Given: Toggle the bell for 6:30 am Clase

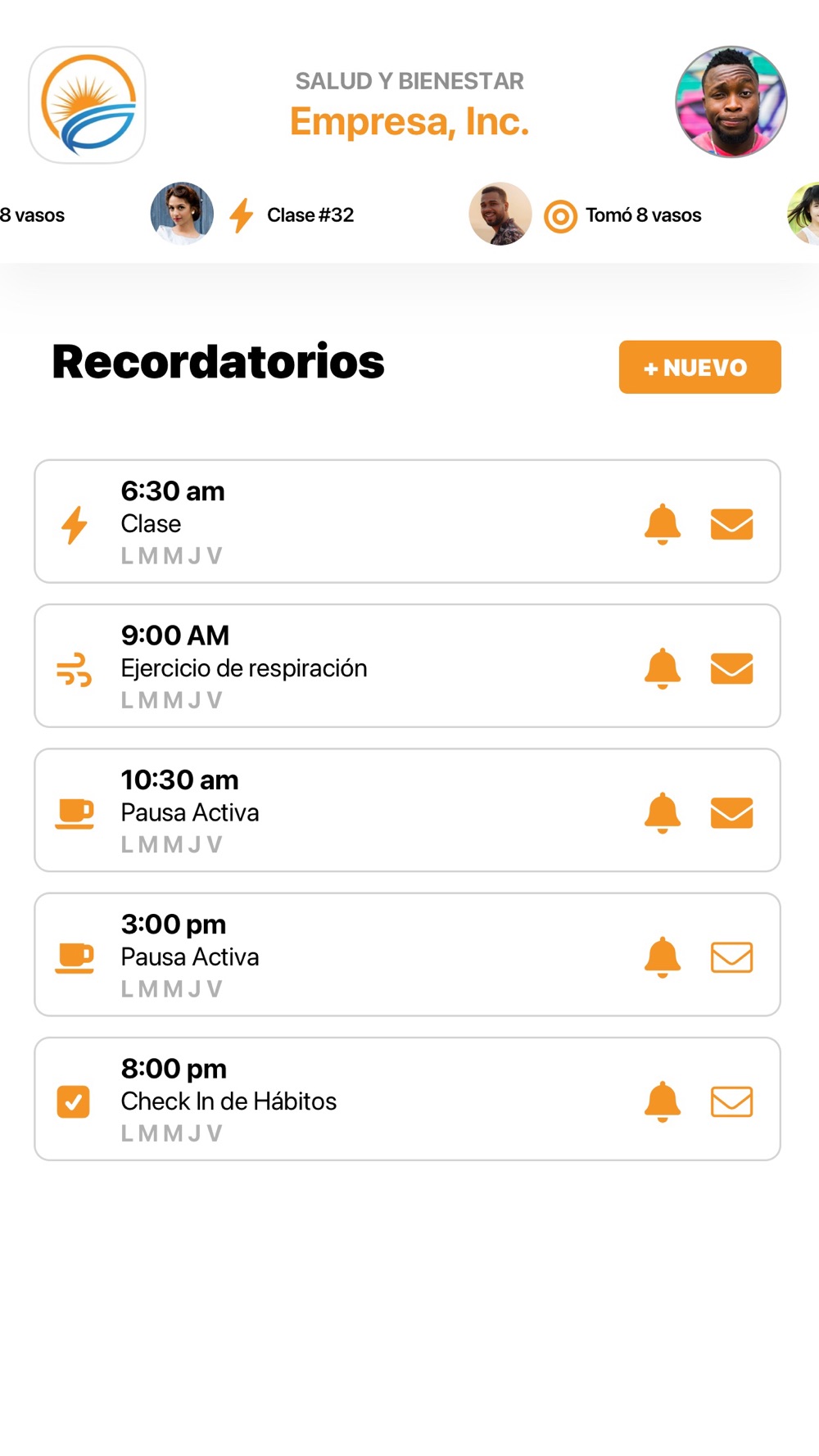Looking at the screenshot, I should [x=663, y=524].
